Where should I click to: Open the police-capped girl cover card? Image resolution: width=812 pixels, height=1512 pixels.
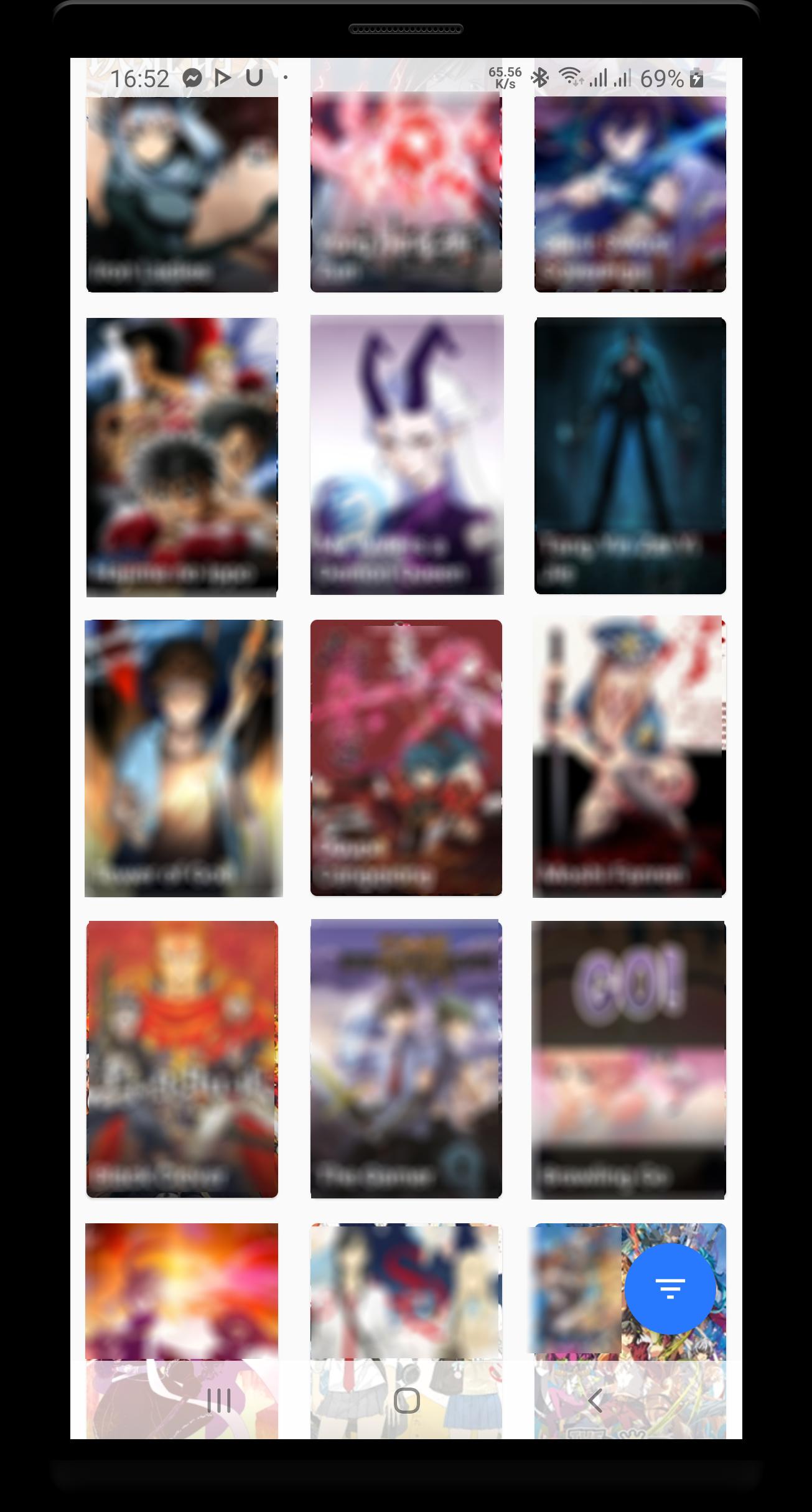point(629,757)
